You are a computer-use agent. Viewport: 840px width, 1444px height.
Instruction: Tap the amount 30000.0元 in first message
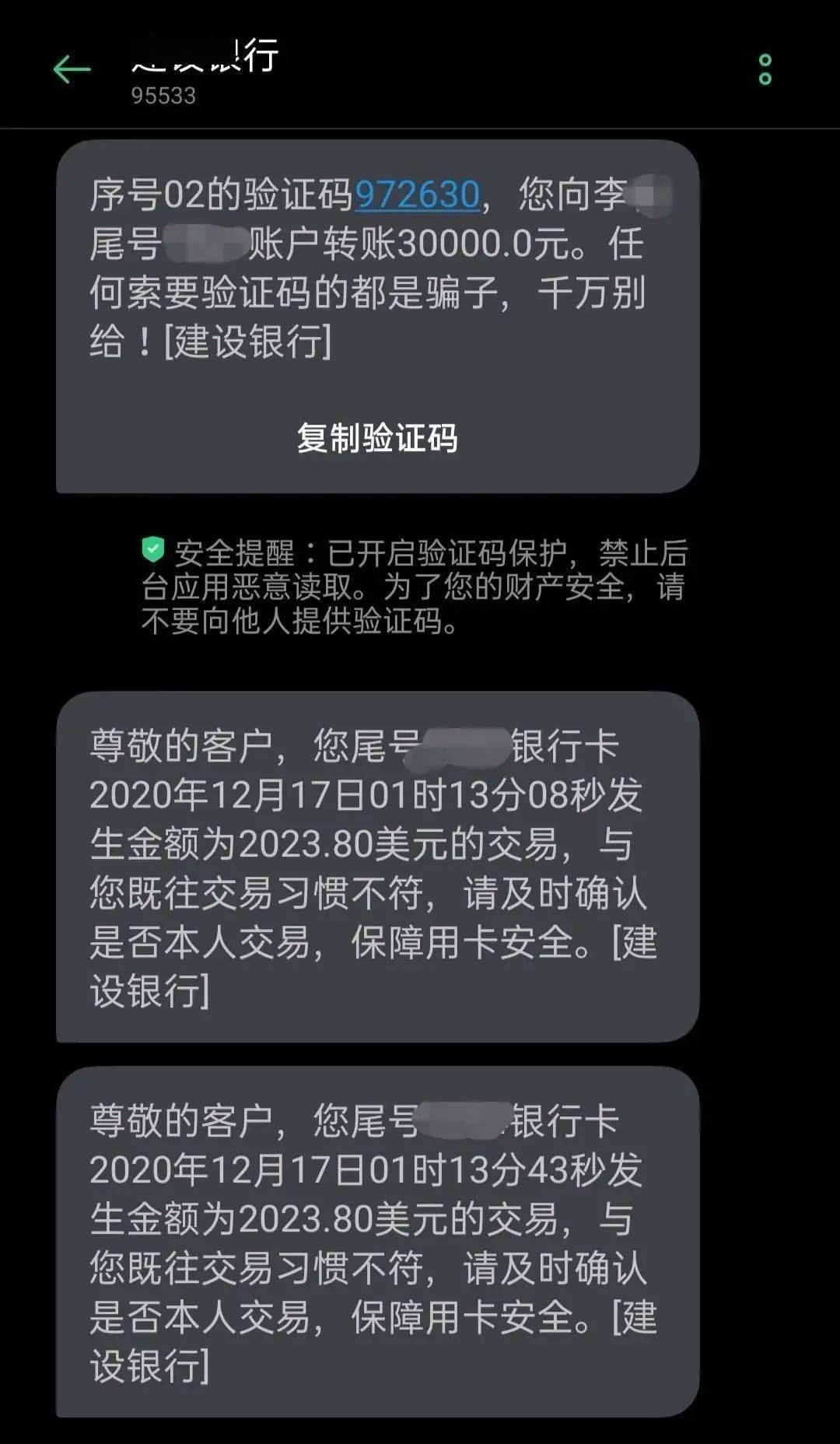pyautogui.click(x=482, y=241)
